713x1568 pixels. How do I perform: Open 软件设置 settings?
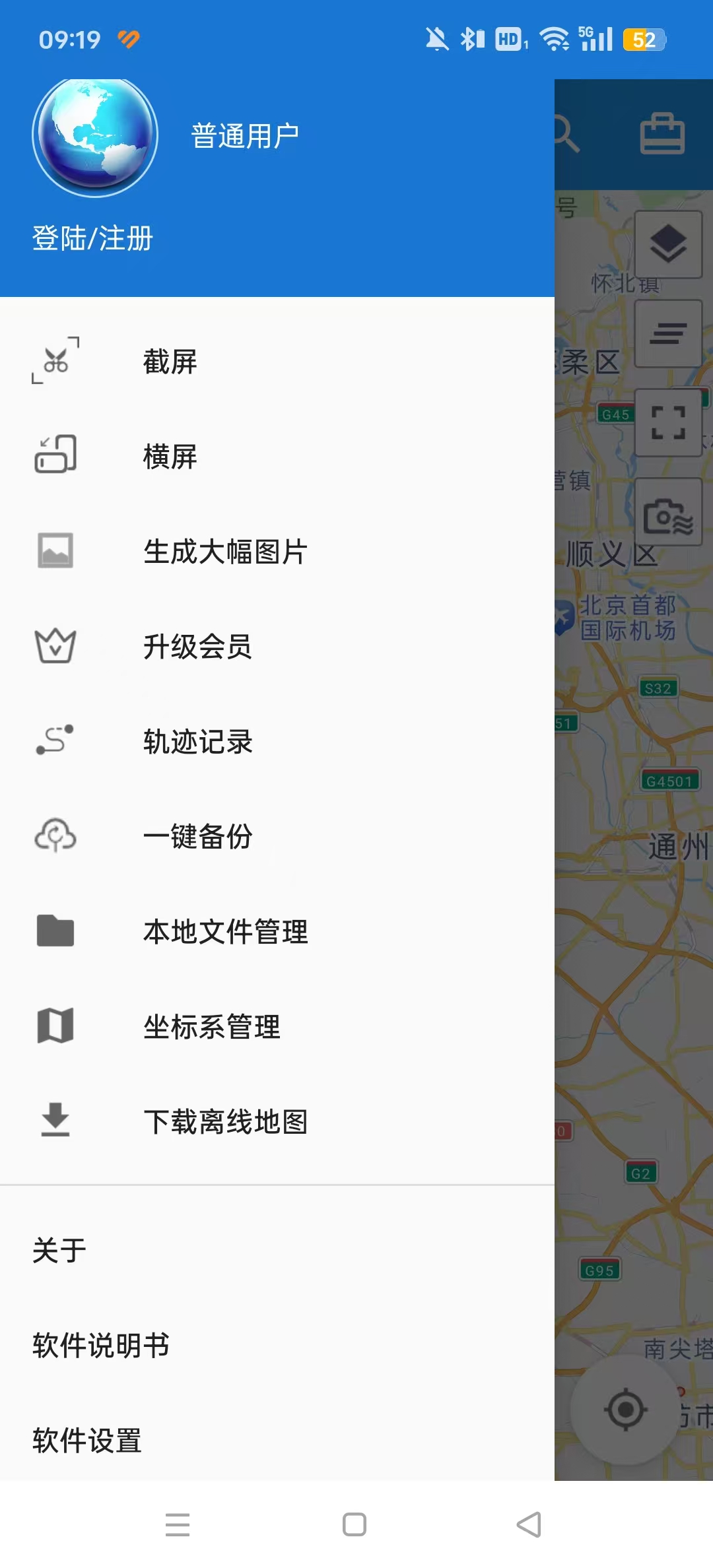[x=277, y=1441]
